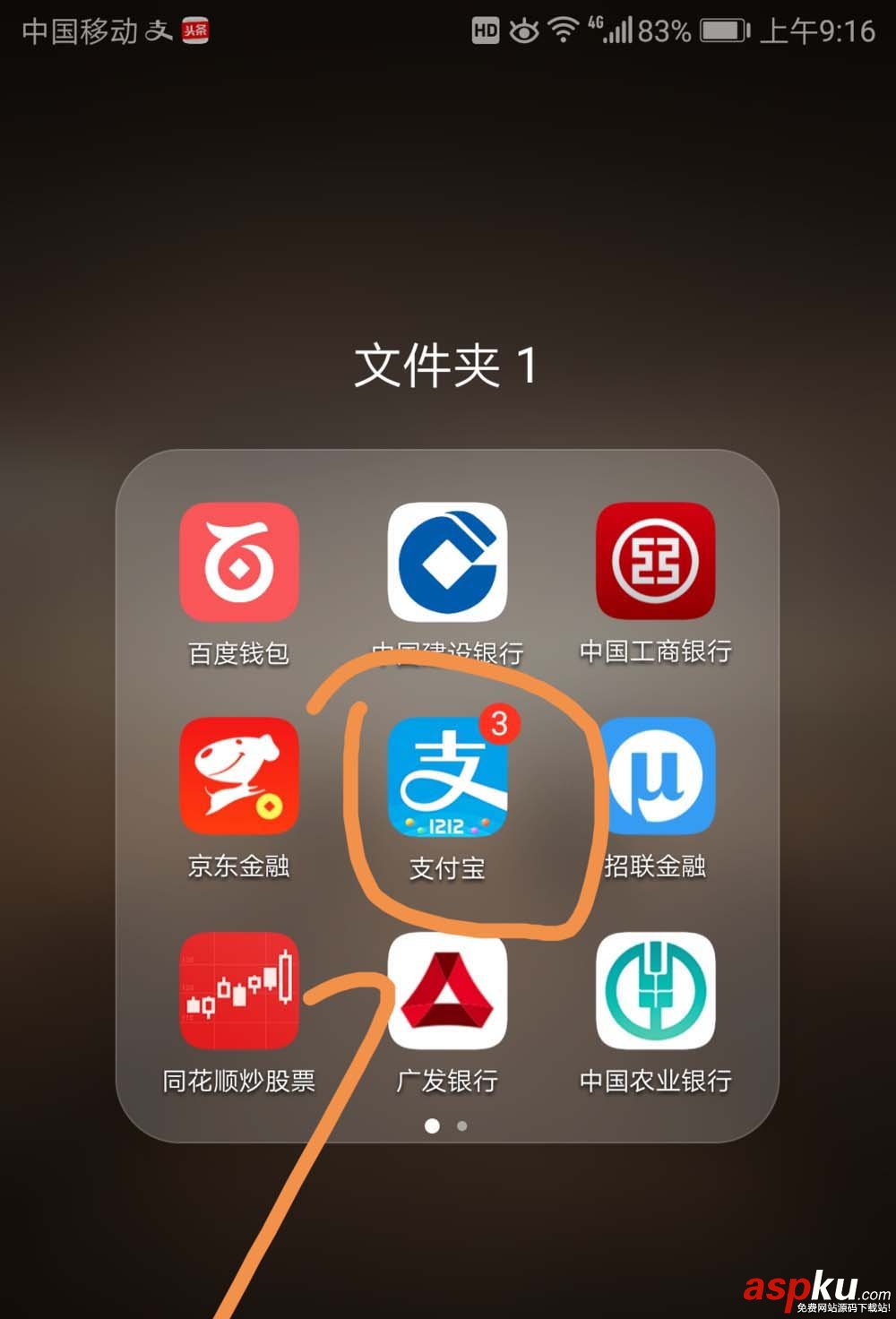
Task: Open the 百度钱包 app
Action: click(238, 562)
